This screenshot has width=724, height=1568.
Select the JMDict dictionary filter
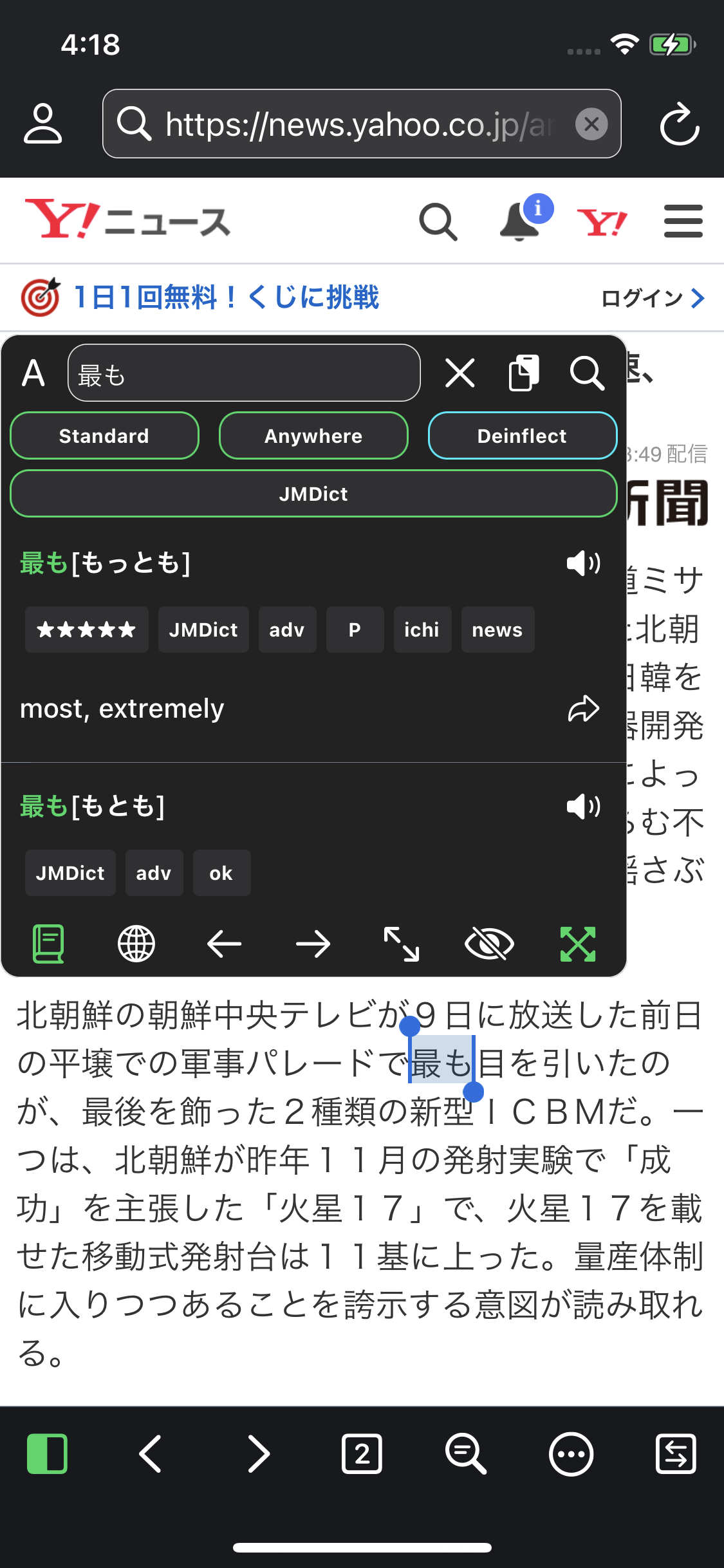313,493
